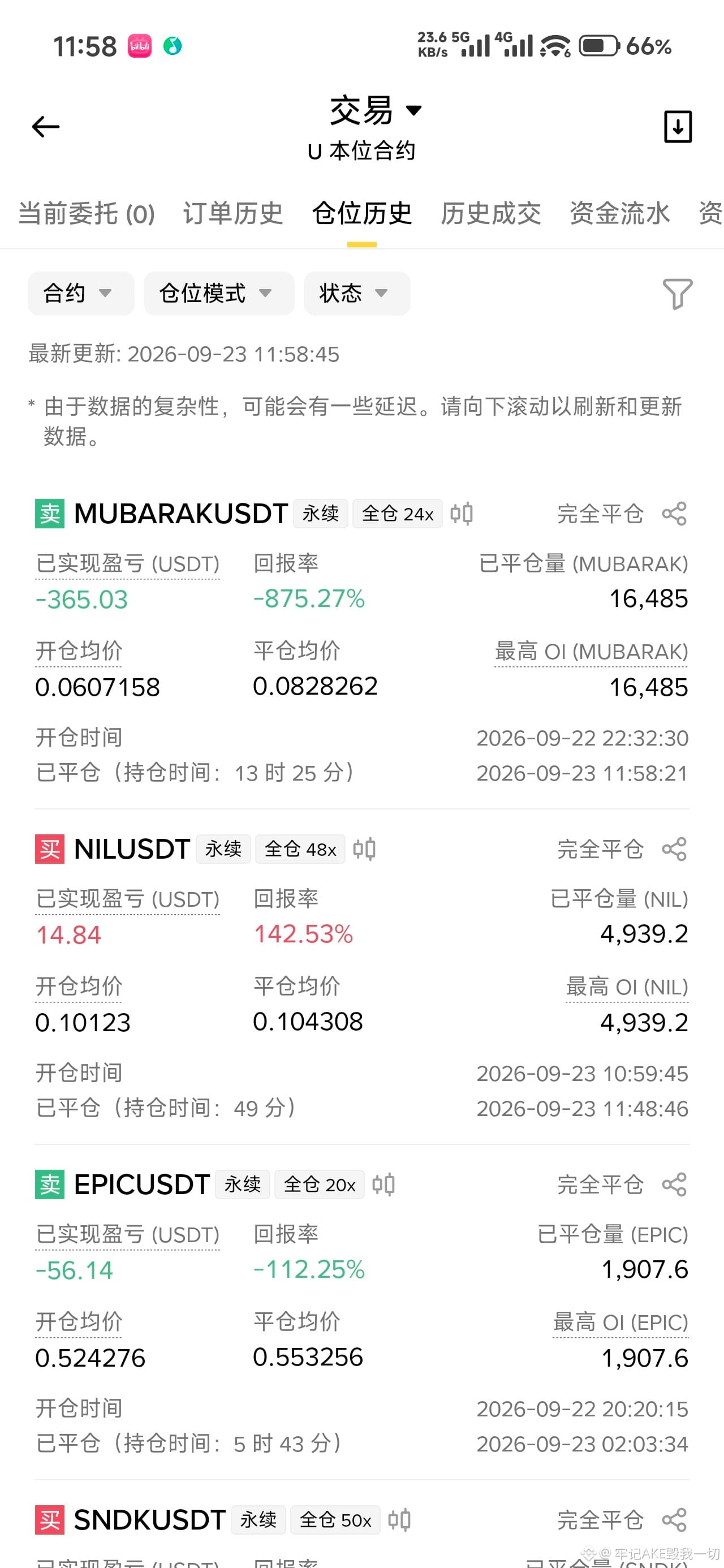Open the chart icon beside MUBARAKUSDT
This screenshot has width=724, height=1568.
(462, 514)
